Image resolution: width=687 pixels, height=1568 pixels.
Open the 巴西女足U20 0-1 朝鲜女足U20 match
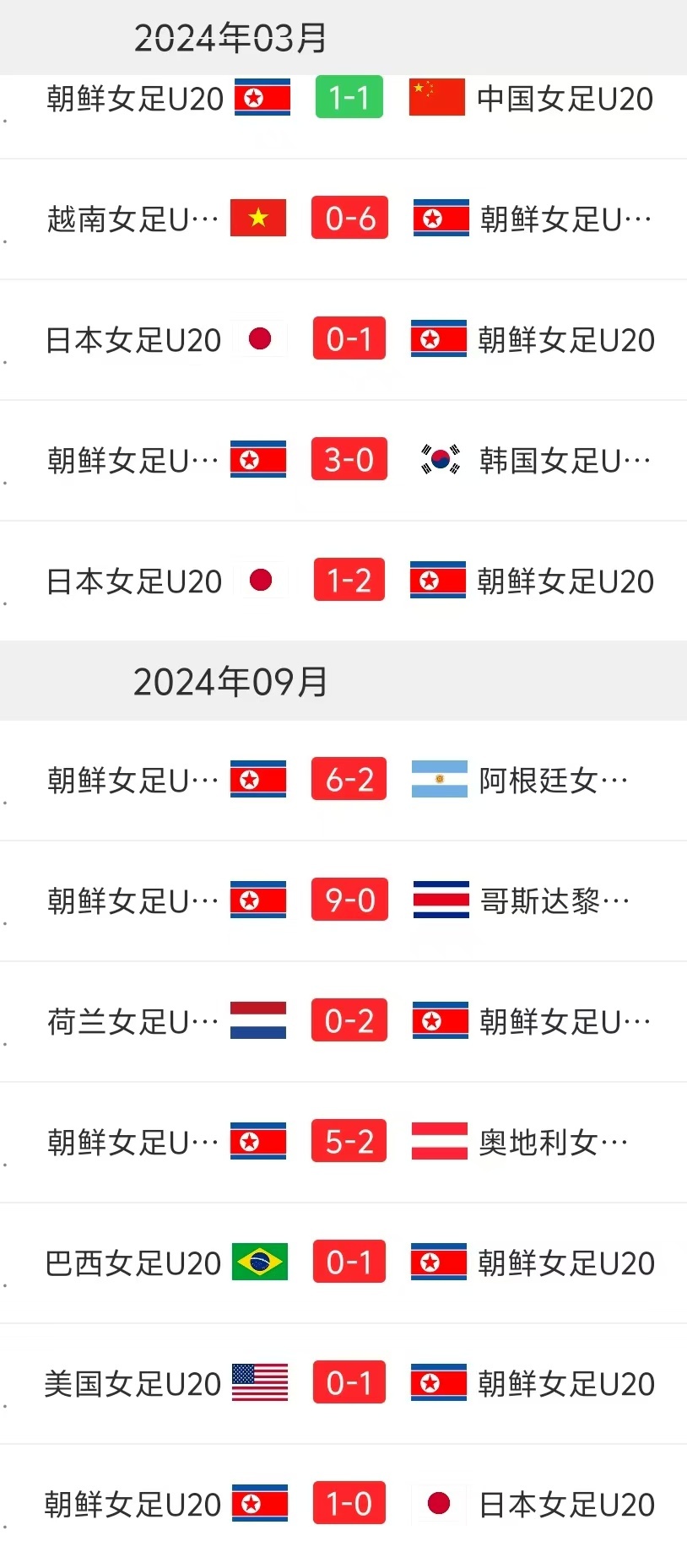click(x=343, y=1263)
